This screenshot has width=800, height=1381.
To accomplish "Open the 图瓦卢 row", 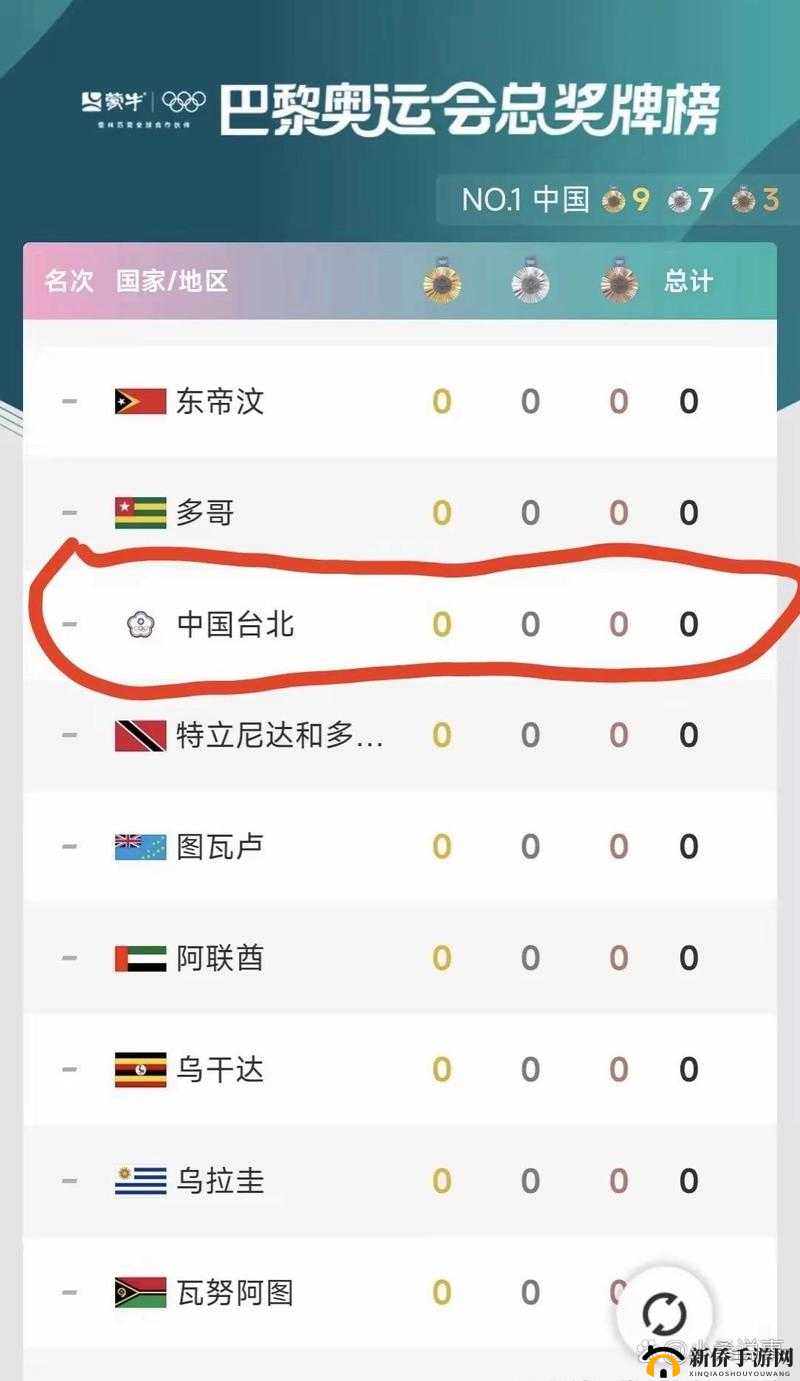I will [220, 847].
